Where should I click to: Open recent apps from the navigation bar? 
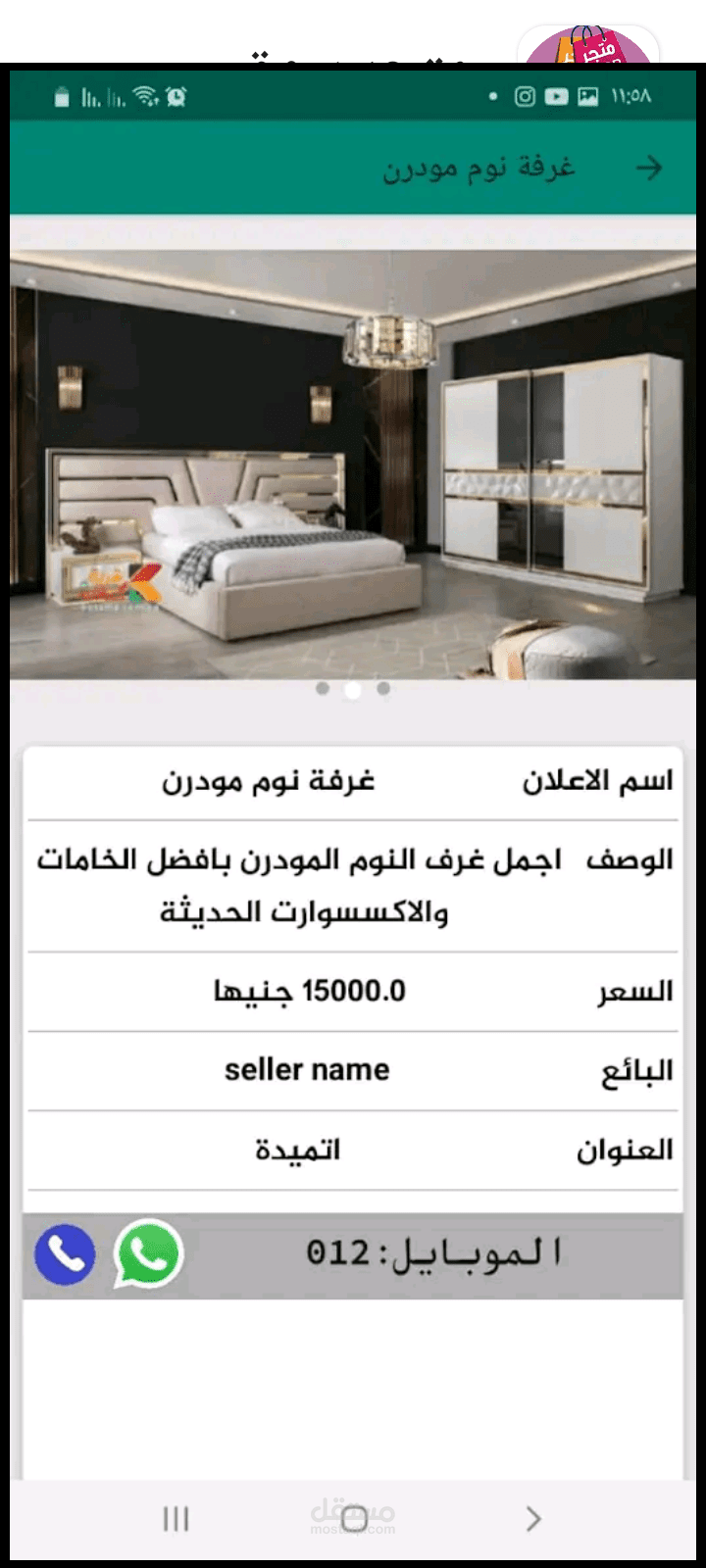click(x=176, y=1519)
